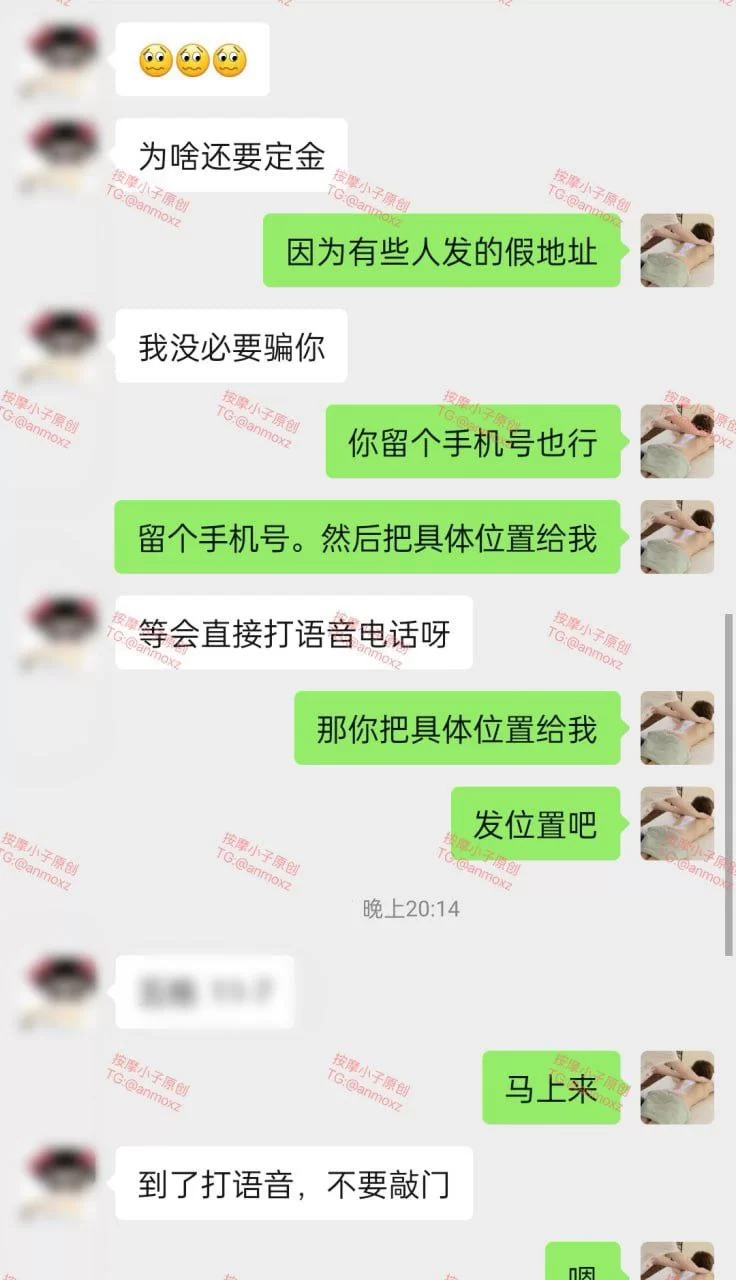The image size is (736, 1280).
Task: Tap the avatar next to '发位置吧'
Action: click(677, 824)
